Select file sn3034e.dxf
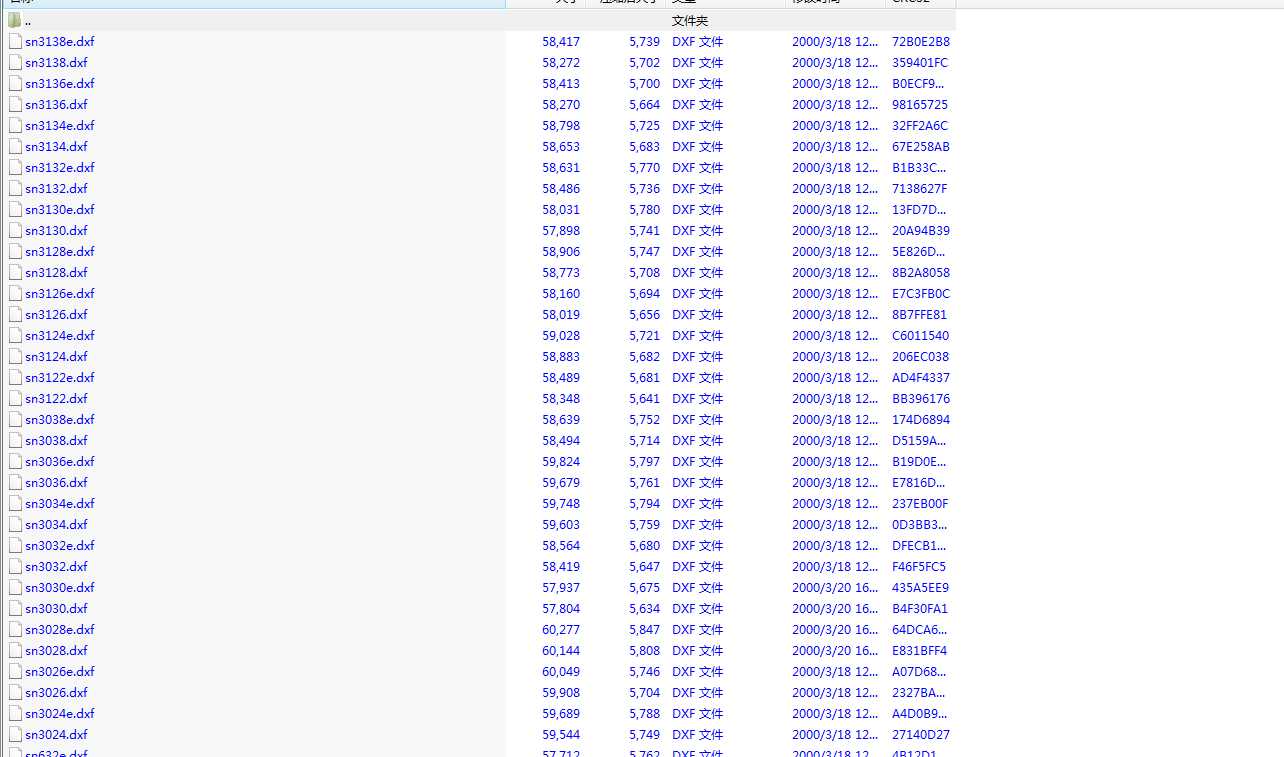 pyautogui.click(x=59, y=504)
